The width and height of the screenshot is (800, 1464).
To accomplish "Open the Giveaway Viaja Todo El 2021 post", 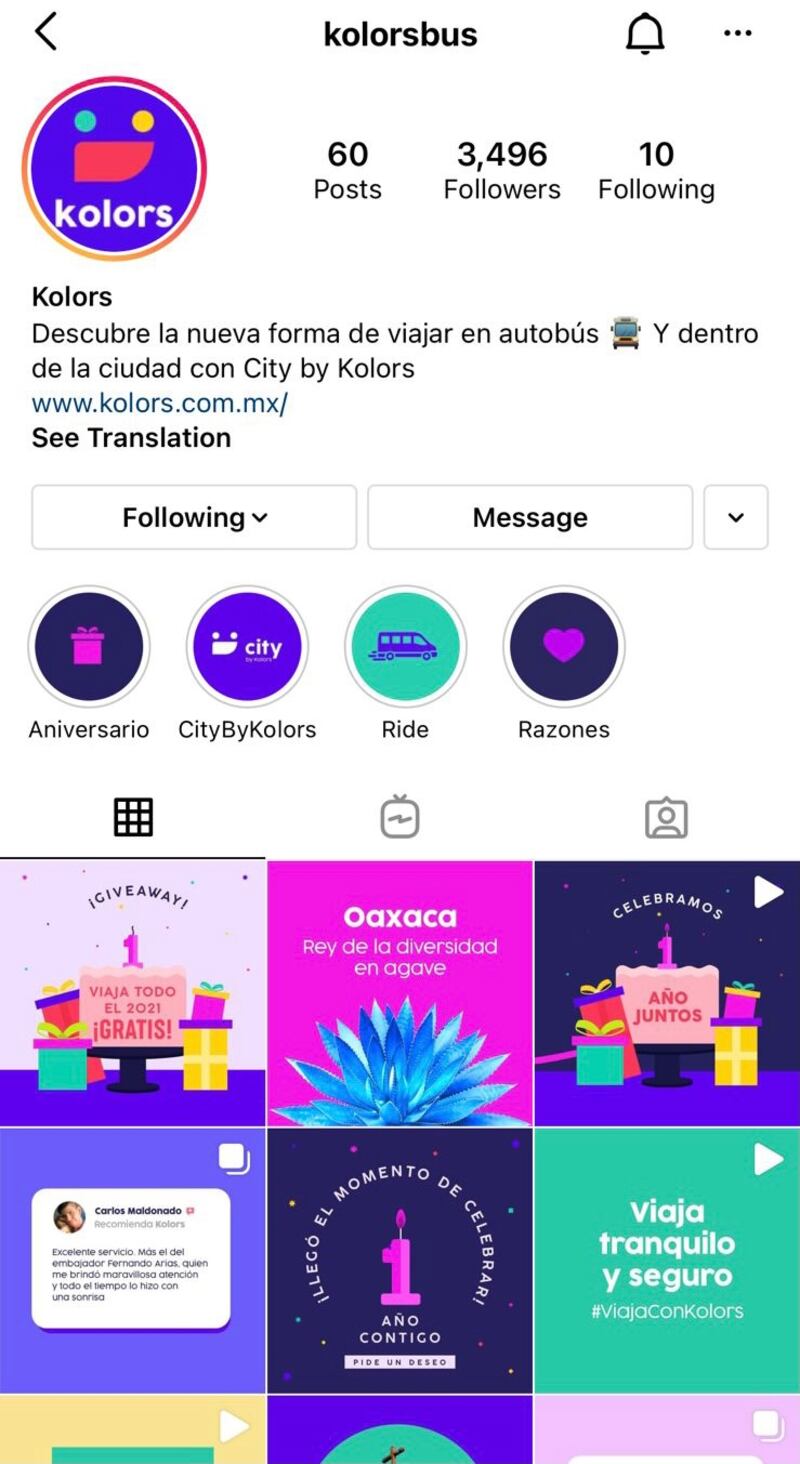I will point(132,993).
